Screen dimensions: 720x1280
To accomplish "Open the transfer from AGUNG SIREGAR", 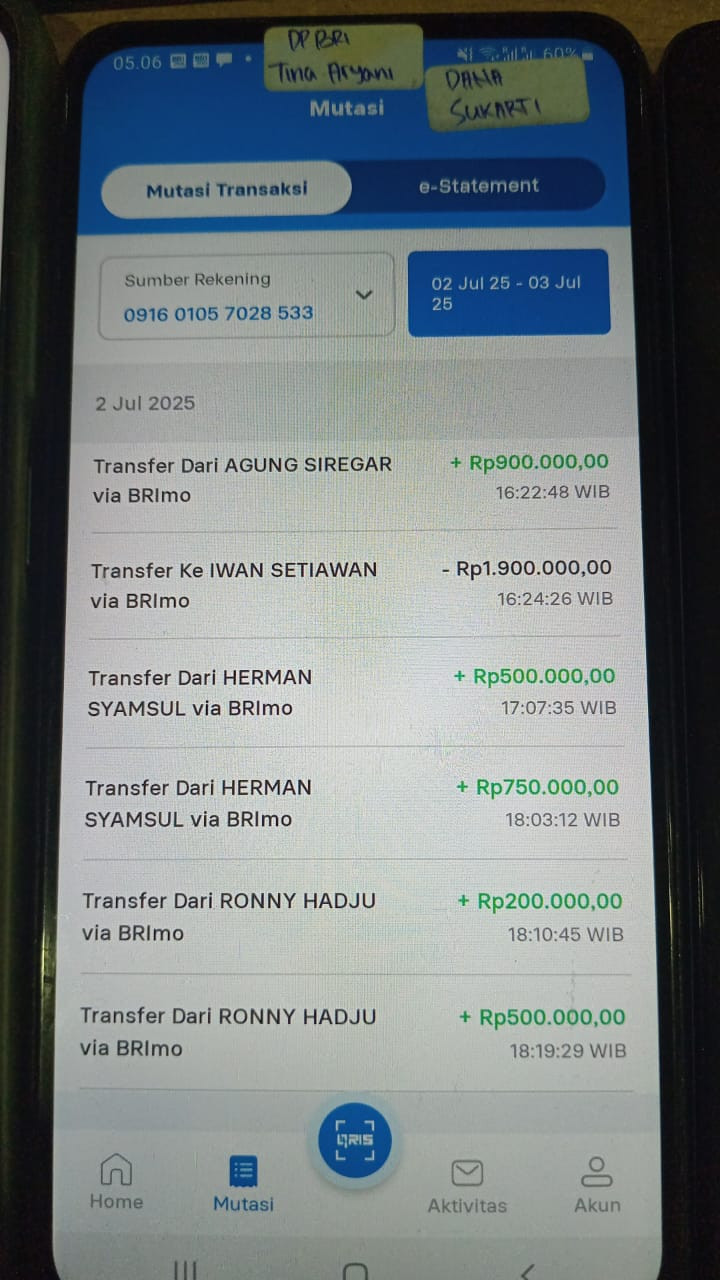I will 351,478.
